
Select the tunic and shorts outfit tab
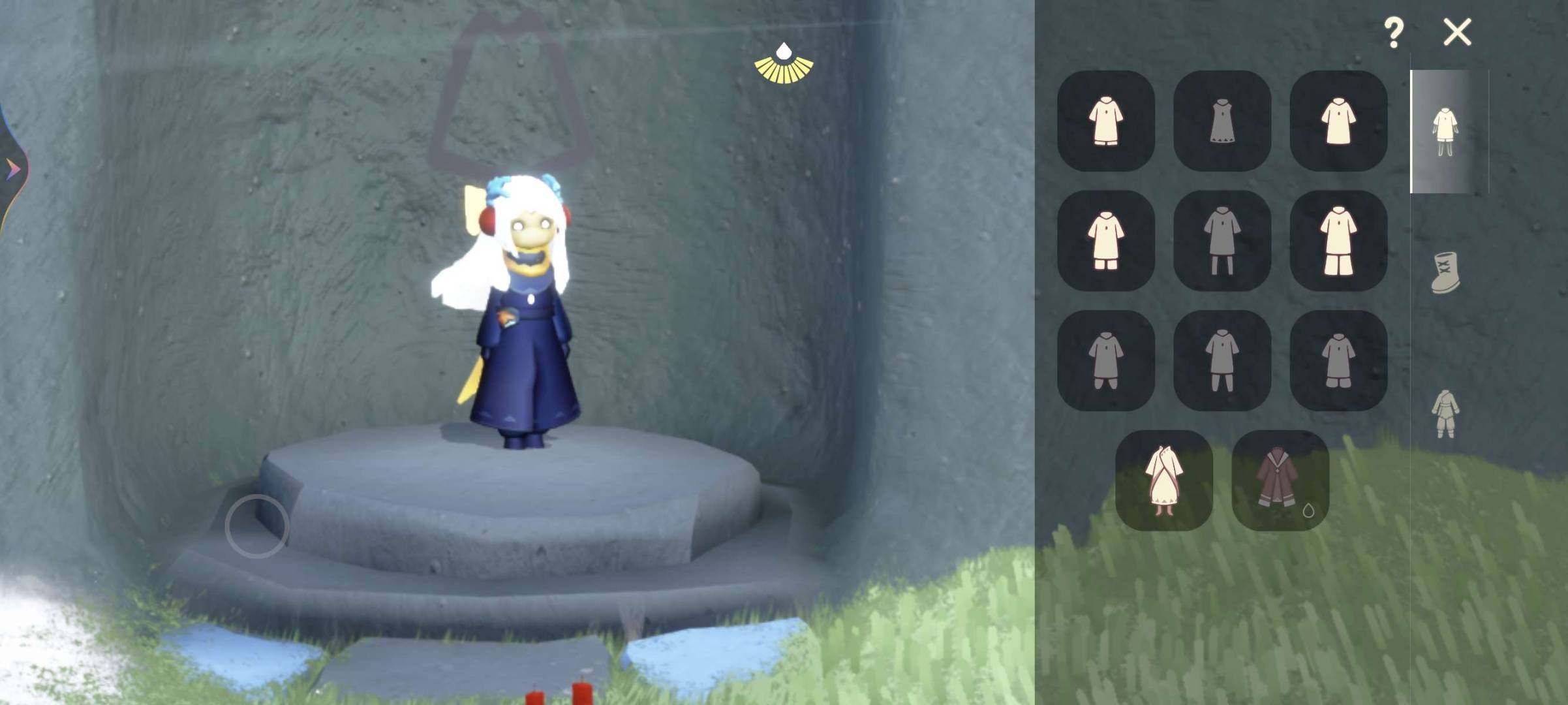pyautogui.click(x=1445, y=132)
